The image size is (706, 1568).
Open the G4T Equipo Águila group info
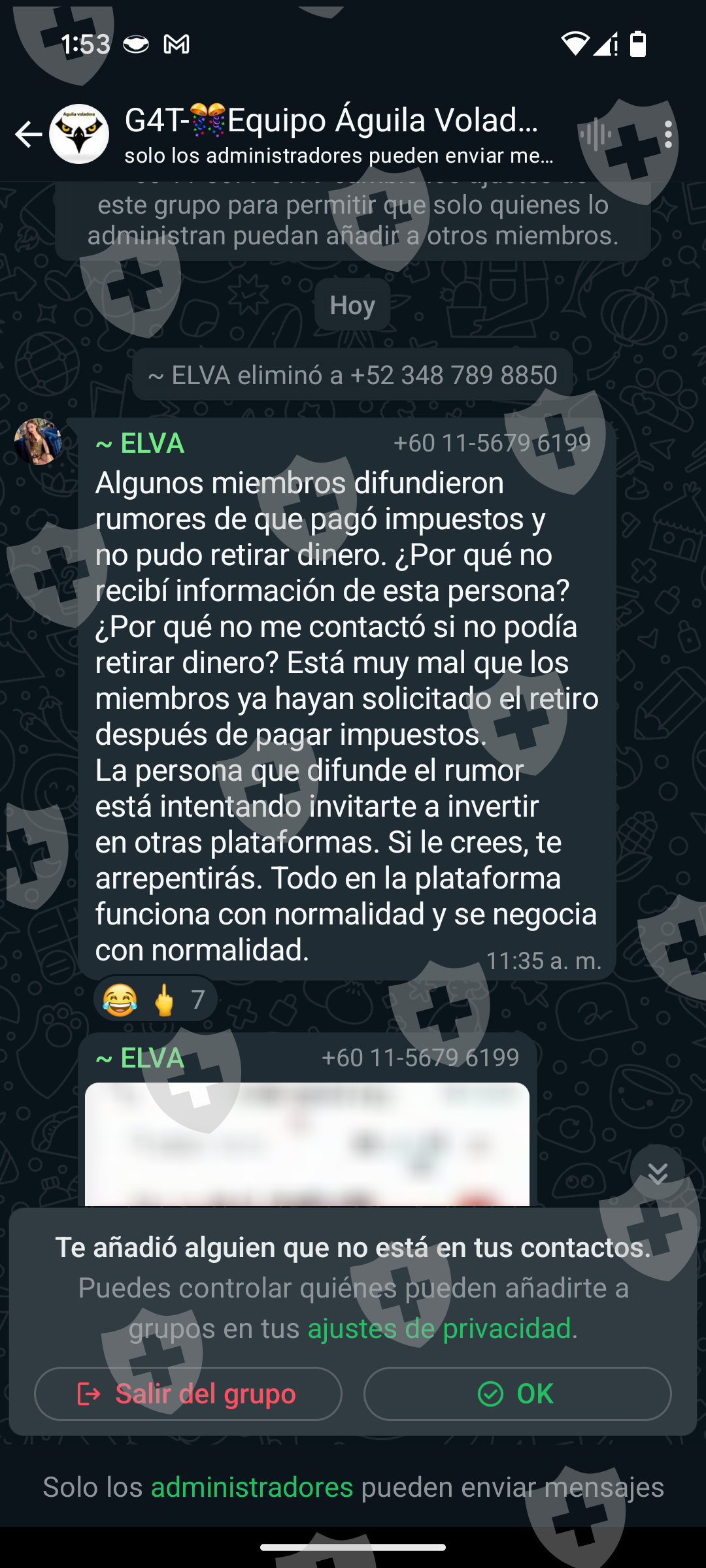pyautogui.click(x=339, y=135)
